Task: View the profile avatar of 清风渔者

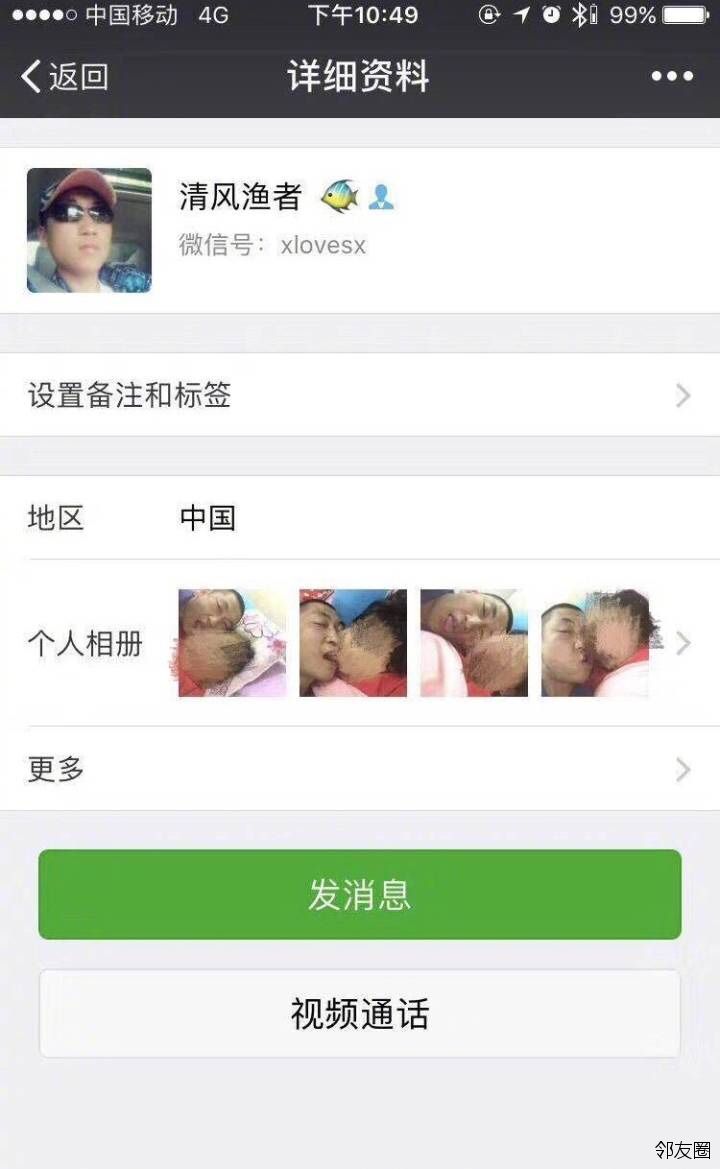Action: pos(89,230)
